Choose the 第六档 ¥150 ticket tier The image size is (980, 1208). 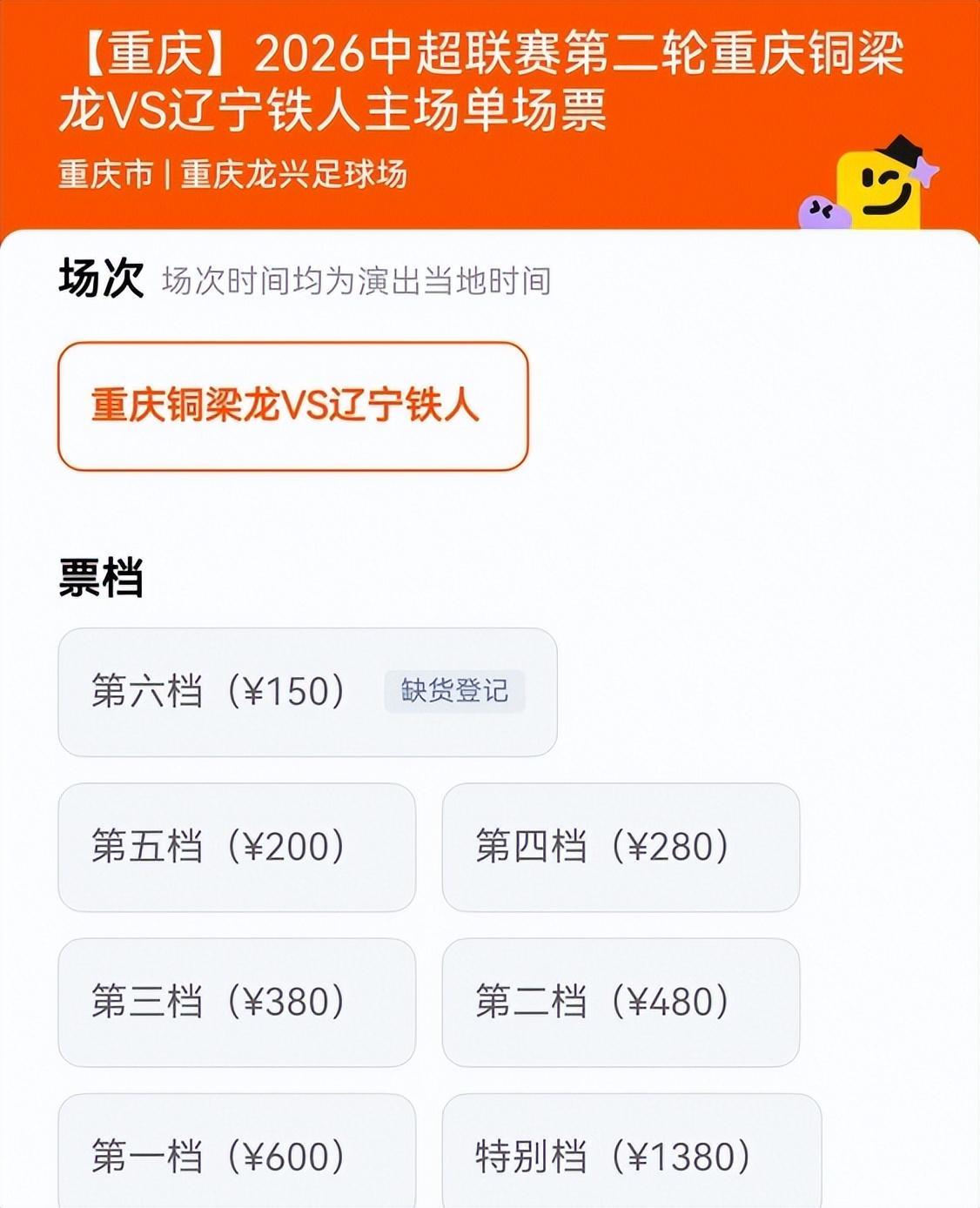[218, 690]
